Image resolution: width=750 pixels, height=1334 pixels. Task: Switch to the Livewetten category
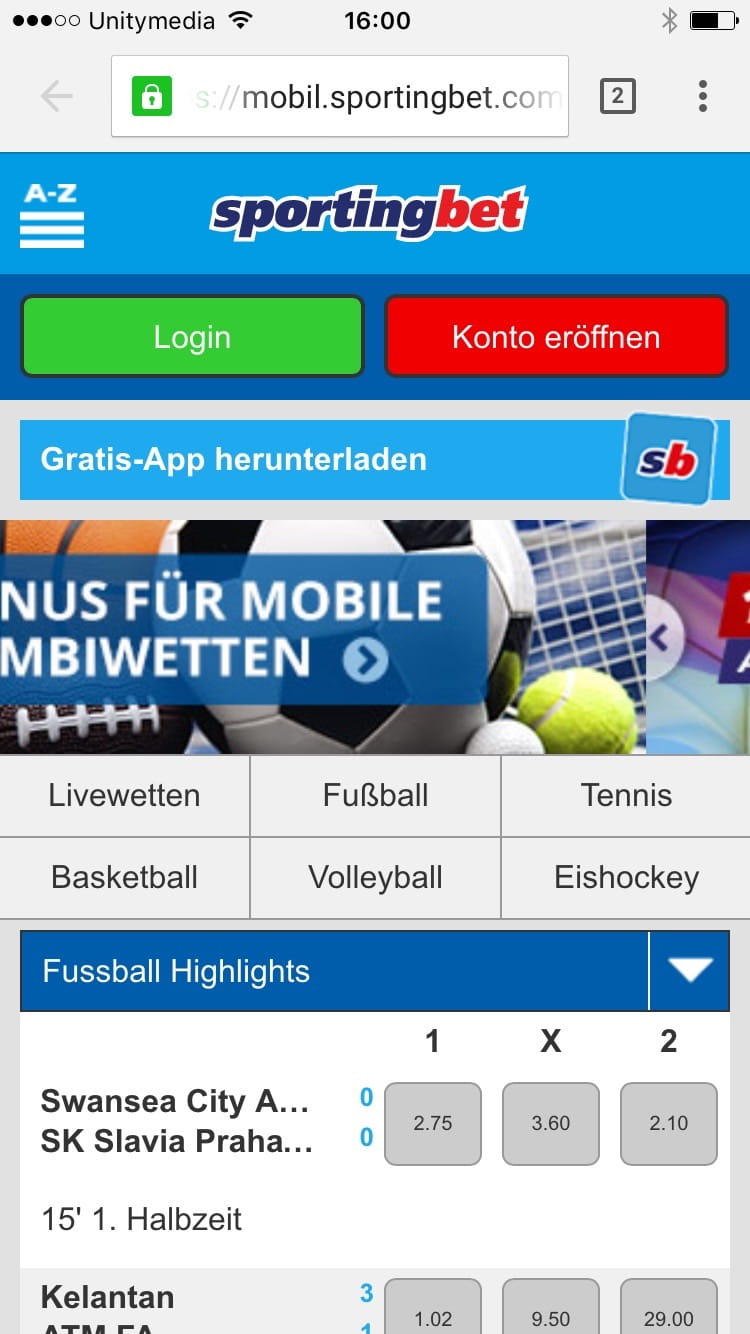(x=124, y=795)
